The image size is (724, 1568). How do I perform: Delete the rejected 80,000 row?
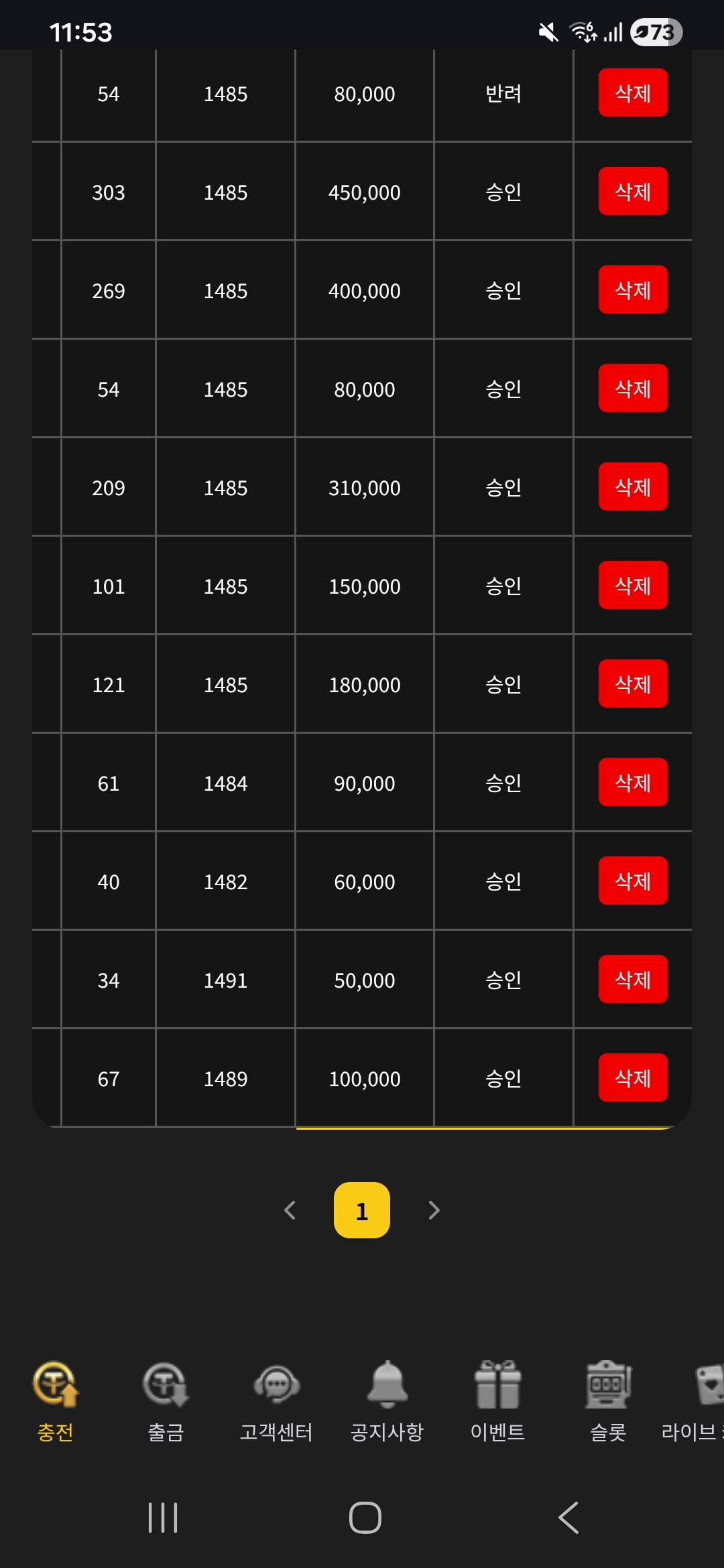coord(632,92)
